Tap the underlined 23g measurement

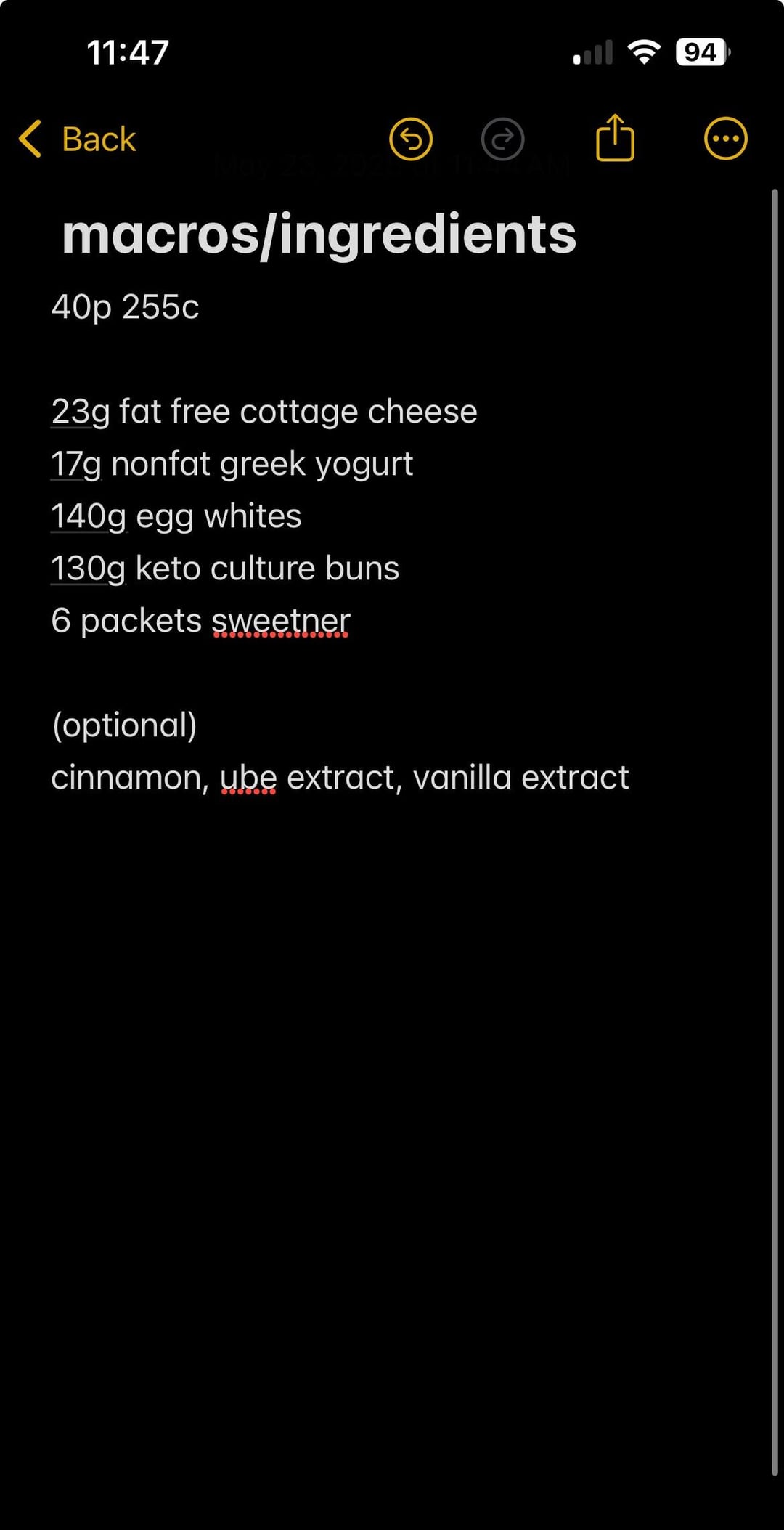pyautogui.click(x=81, y=412)
